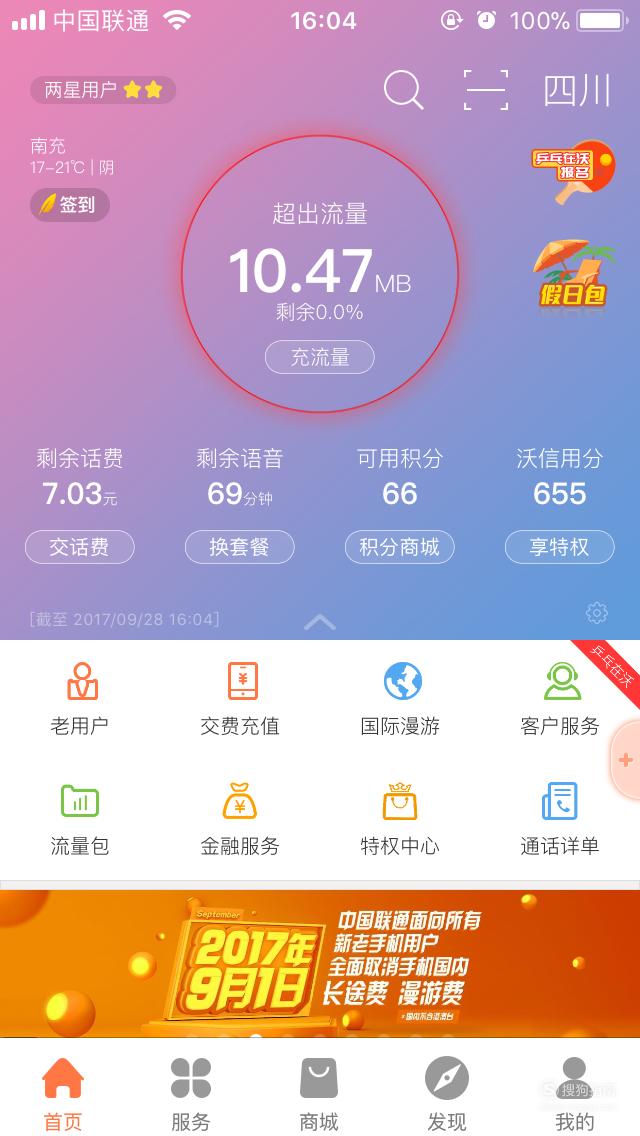
Task: Open 国际漫游 international roaming
Action: pos(400,698)
